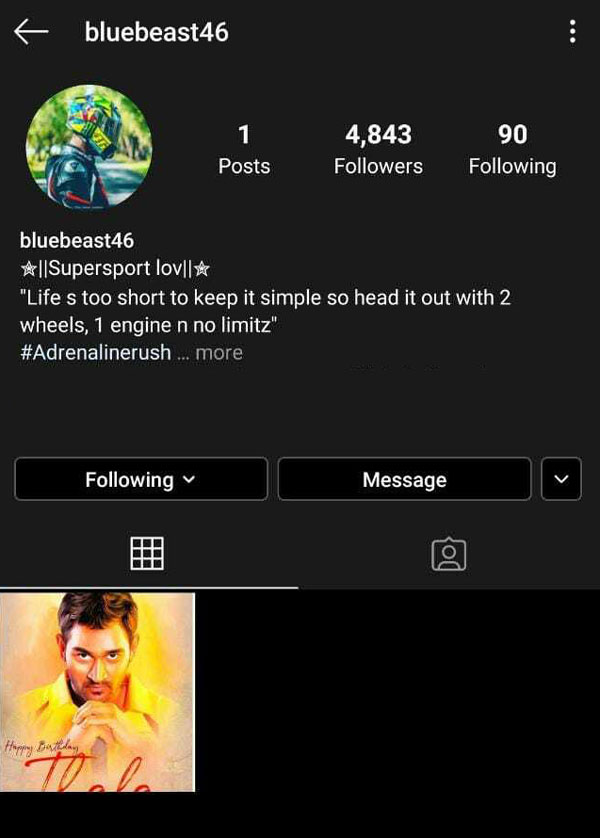The height and width of the screenshot is (838, 600).
Task: Expand the bio with more
Action: 218,353
